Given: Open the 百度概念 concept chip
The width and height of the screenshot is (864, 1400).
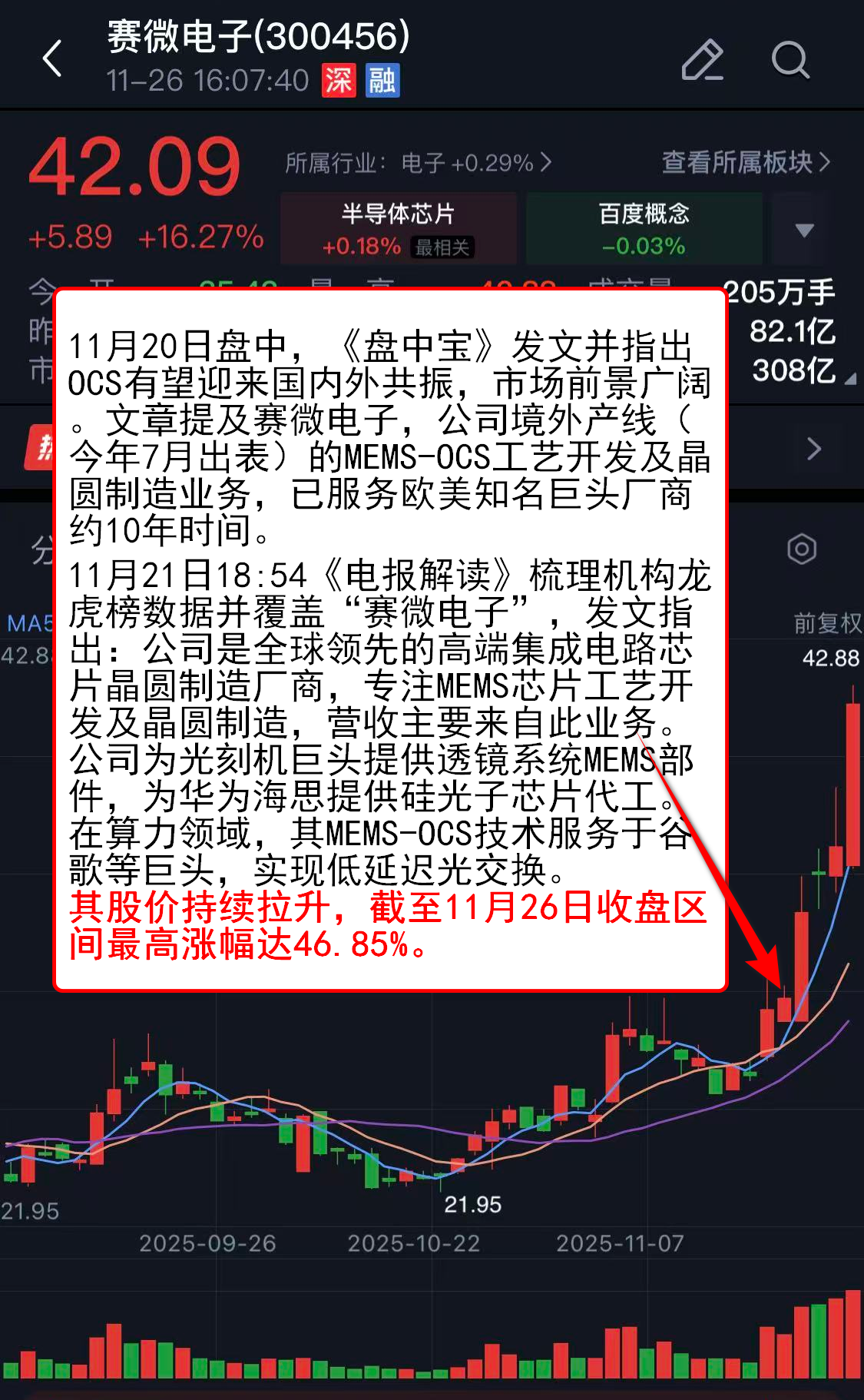Looking at the screenshot, I should (x=644, y=229).
